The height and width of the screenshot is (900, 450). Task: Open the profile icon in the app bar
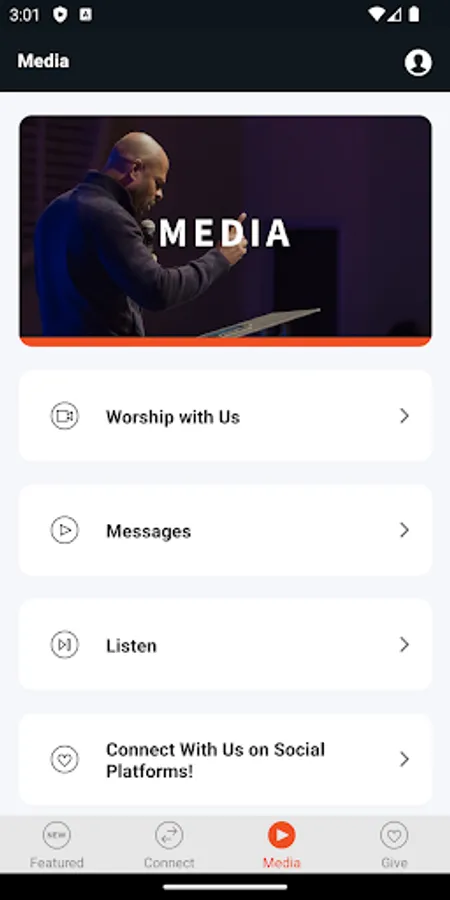tap(418, 62)
